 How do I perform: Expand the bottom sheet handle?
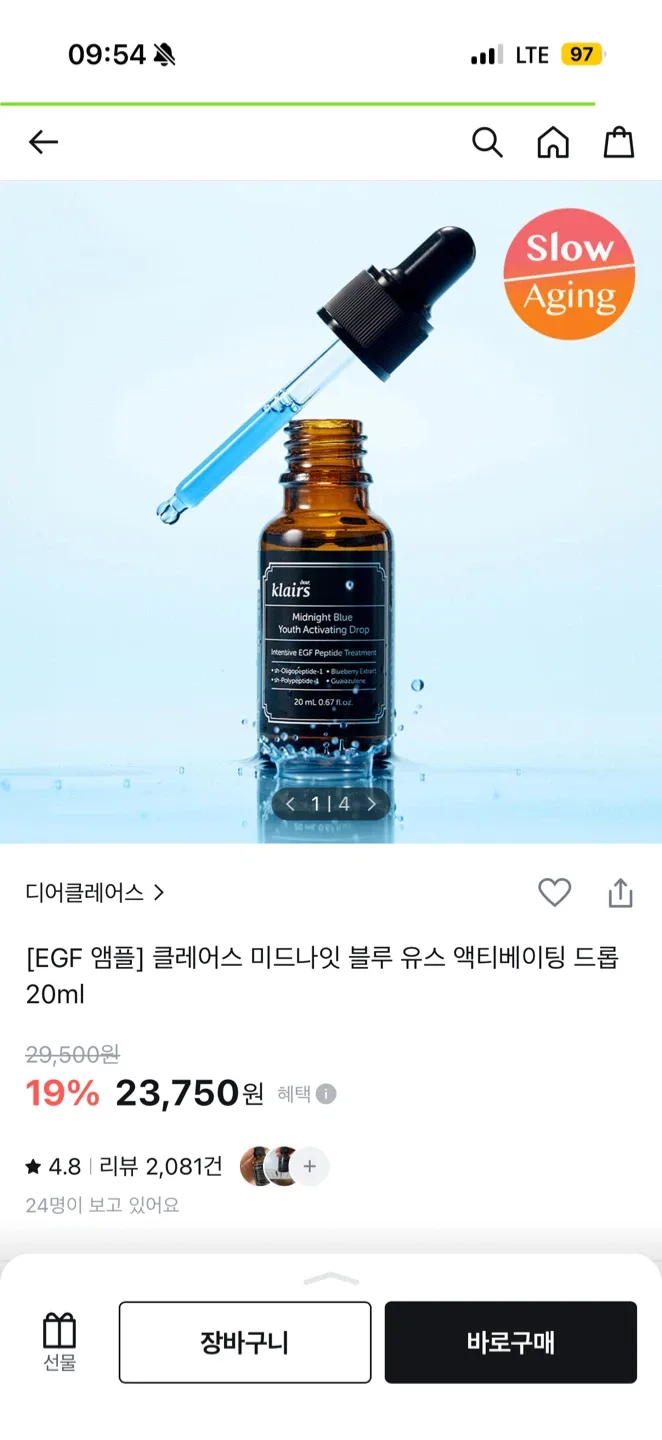(x=331, y=1278)
